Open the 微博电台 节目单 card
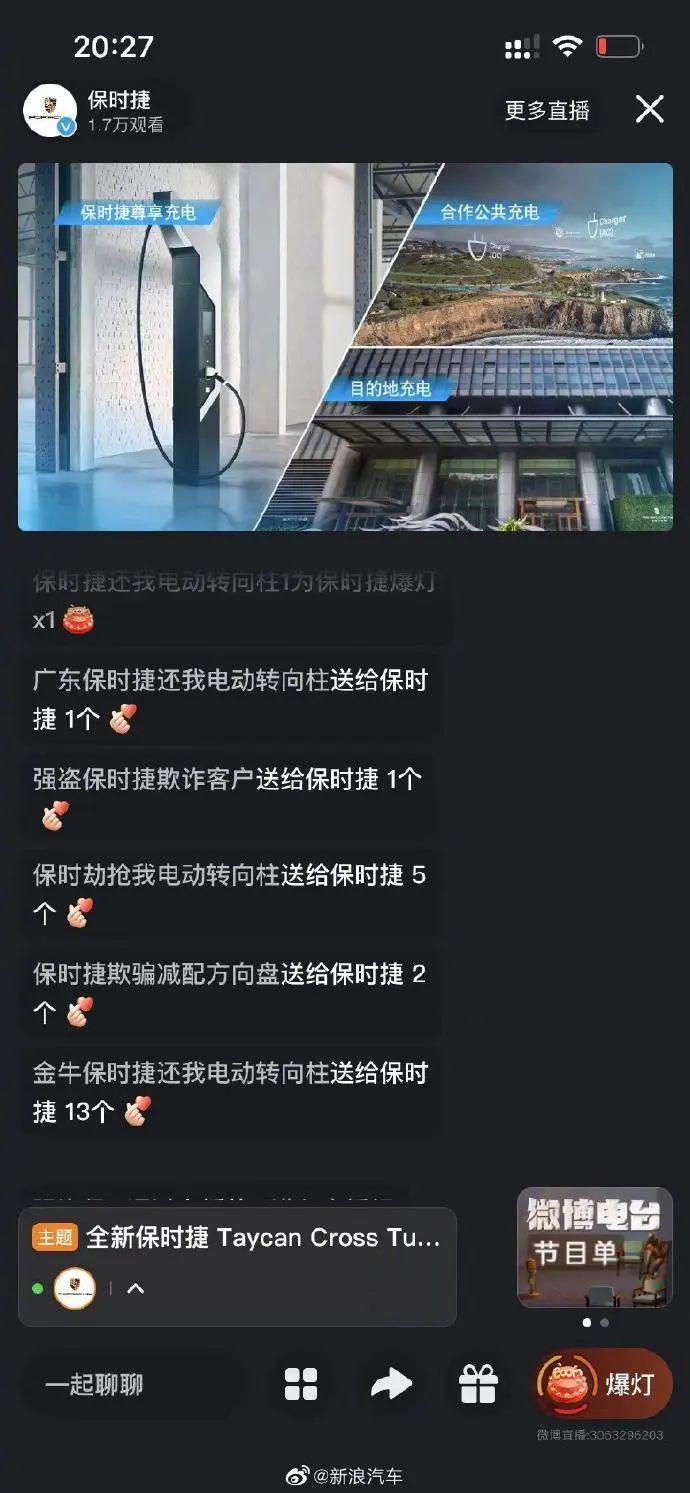The width and height of the screenshot is (690, 1493). (x=594, y=1247)
